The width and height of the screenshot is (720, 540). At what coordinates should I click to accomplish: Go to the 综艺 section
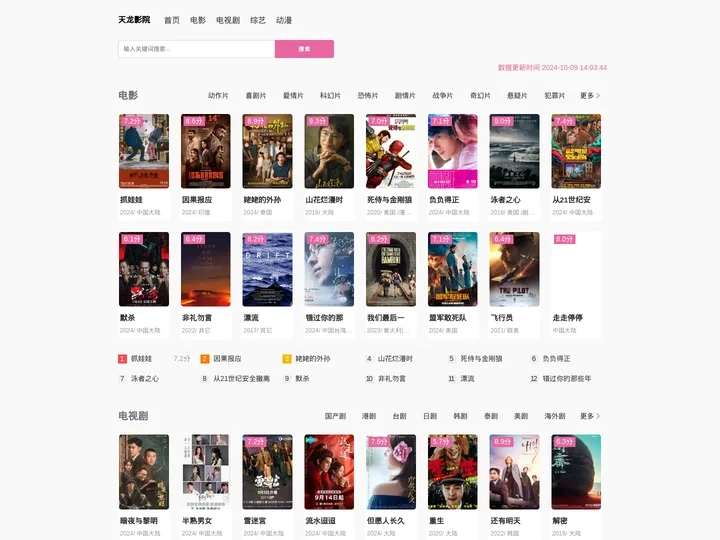click(258, 20)
